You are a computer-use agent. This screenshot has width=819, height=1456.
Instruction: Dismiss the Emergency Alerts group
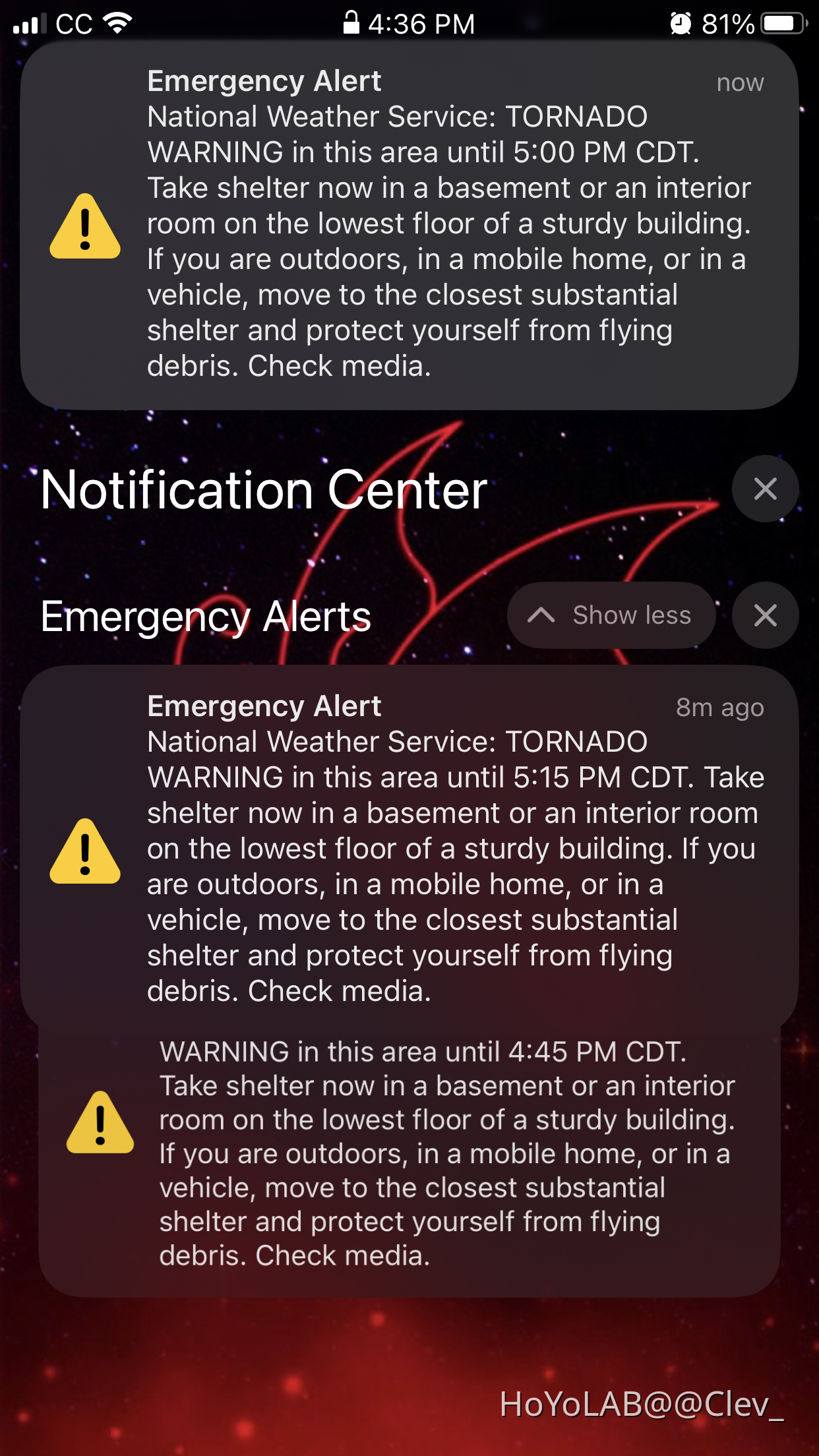pos(765,615)
